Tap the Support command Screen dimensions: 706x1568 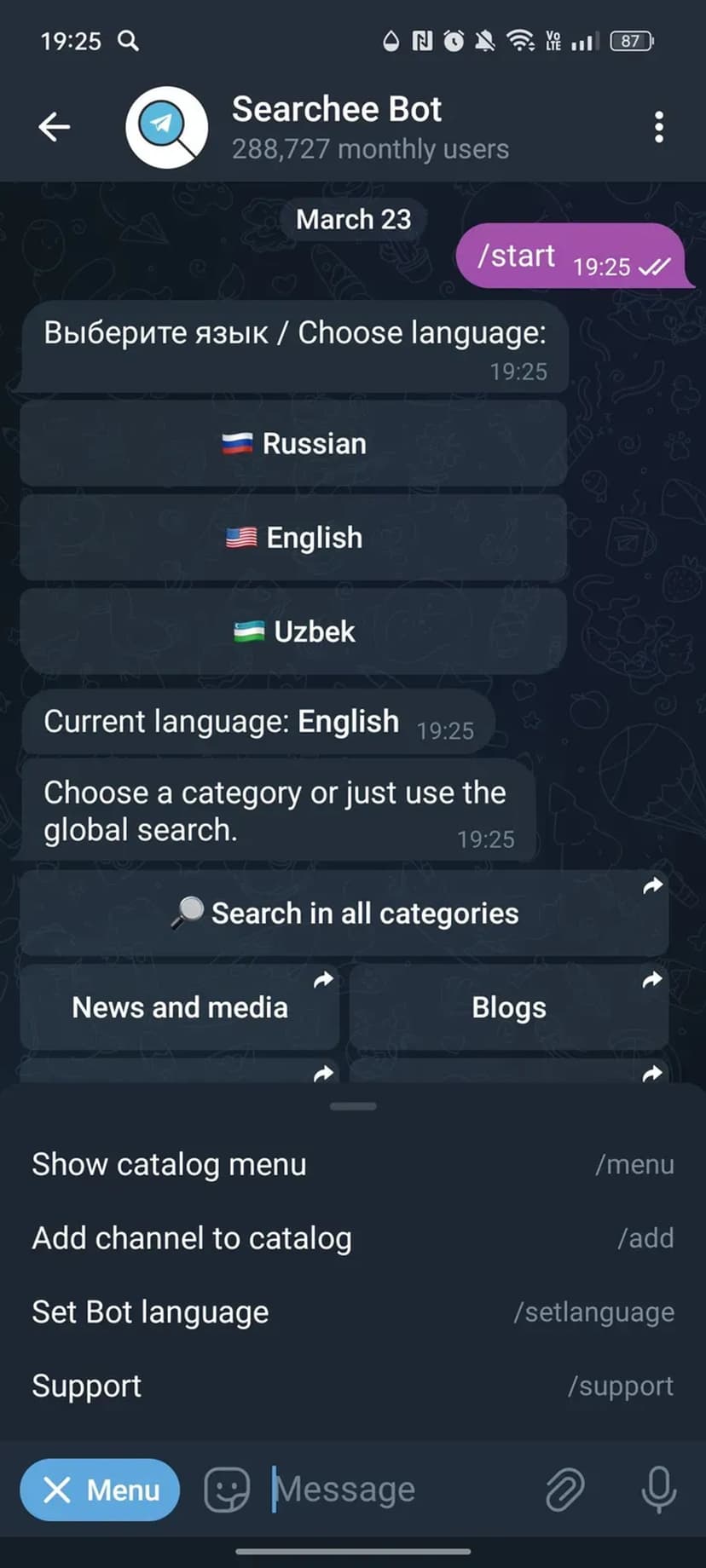tap(353, 1386)
